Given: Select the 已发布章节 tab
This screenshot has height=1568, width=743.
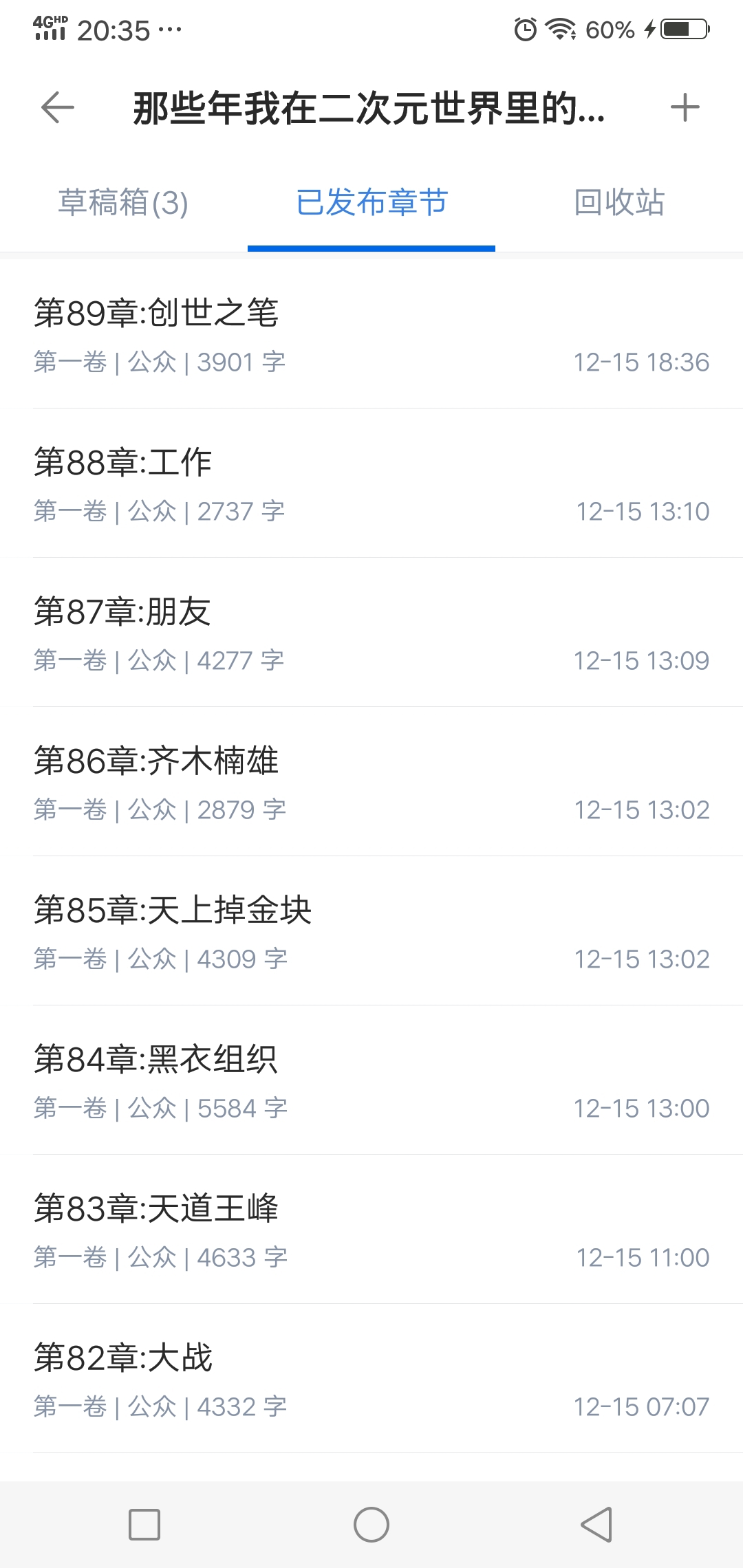Looking at the screenshot, I should coord(371,203).
